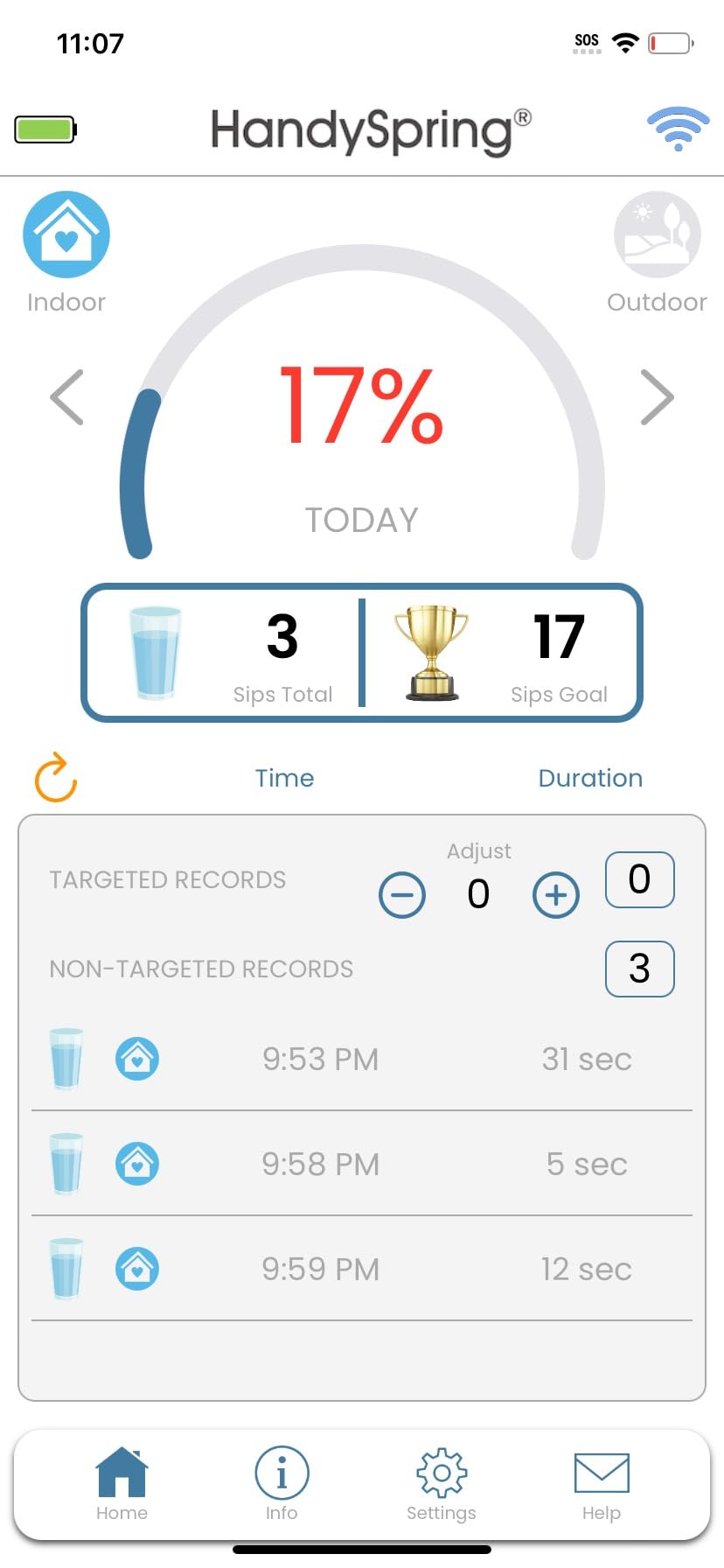The width and height of the screenshot is (724, 1568).
Task: Go to the Home tab
Action: point(122,1485)
